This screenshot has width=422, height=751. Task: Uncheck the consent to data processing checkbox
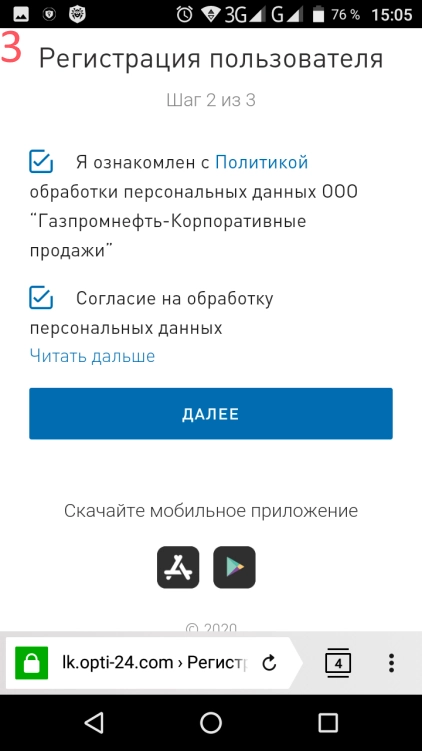41,298
